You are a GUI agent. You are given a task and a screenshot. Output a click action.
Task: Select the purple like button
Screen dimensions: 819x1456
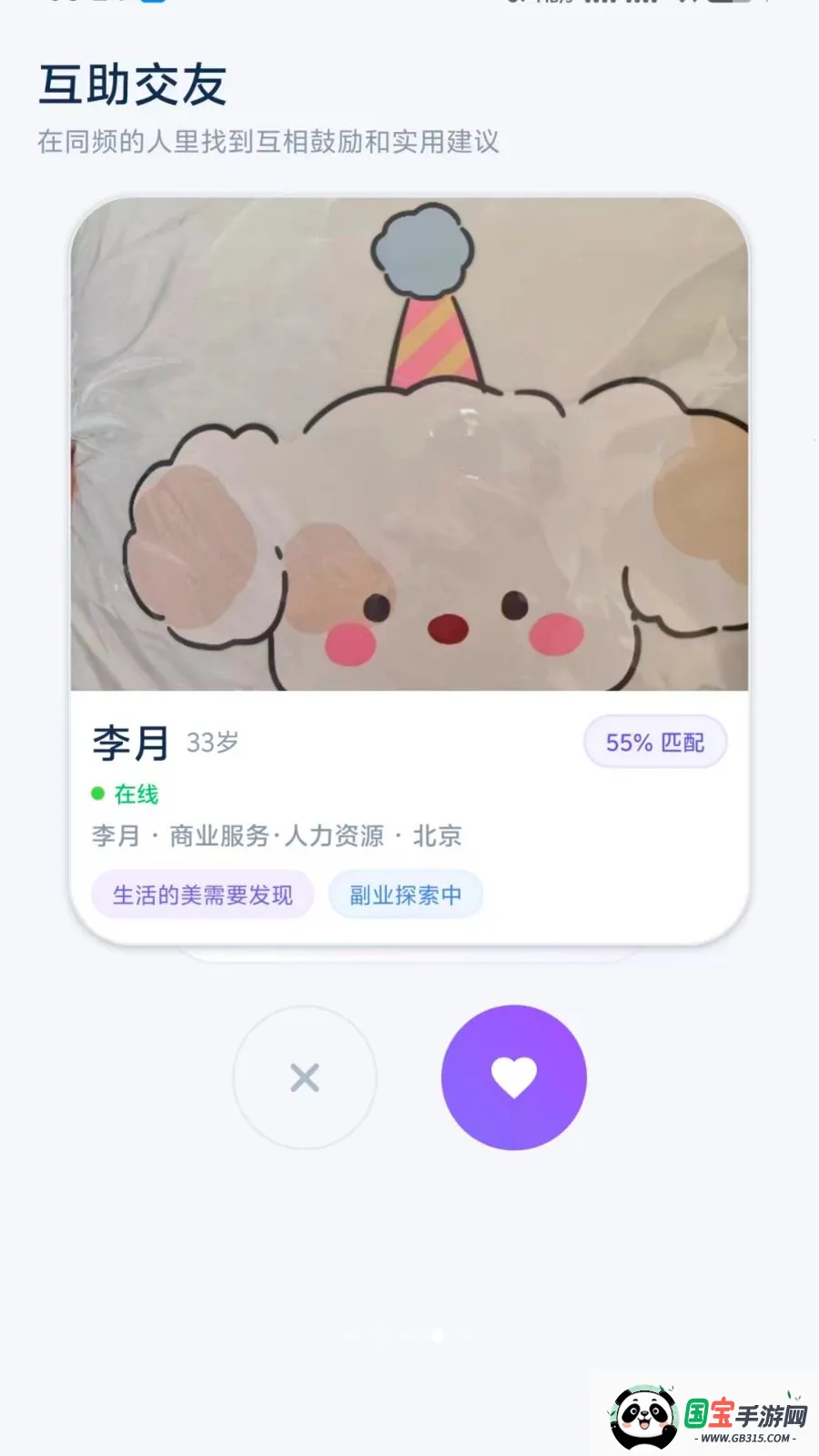tap(514, 1077)
